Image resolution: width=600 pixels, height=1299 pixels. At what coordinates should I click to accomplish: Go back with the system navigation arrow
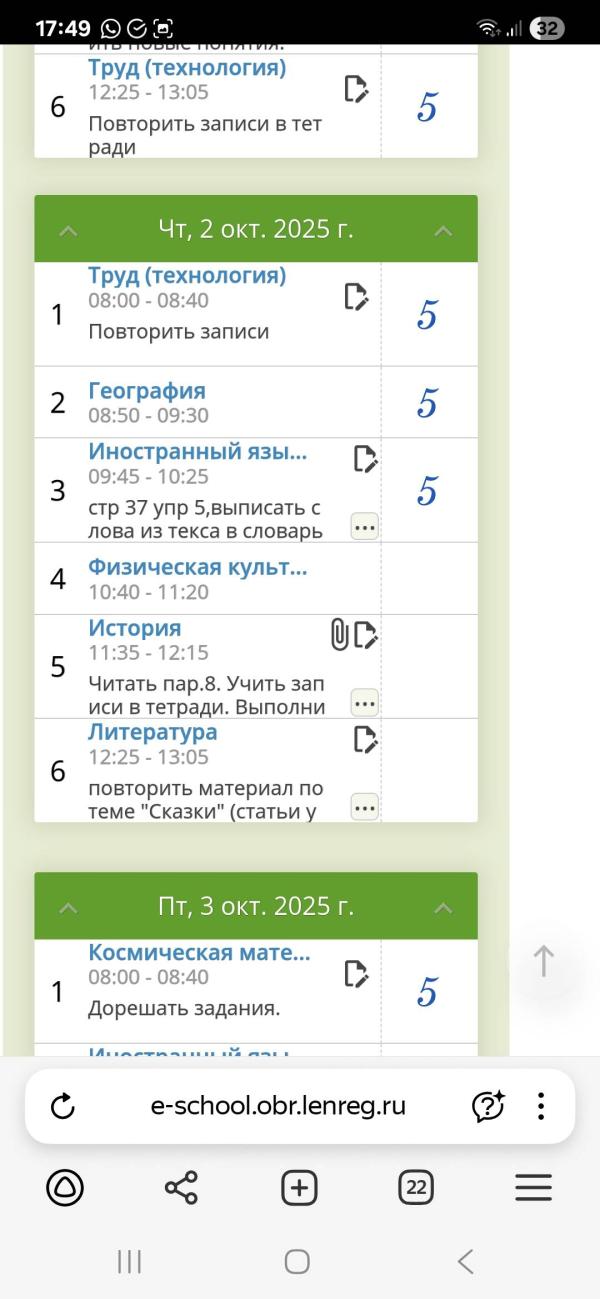(465, 1262)
